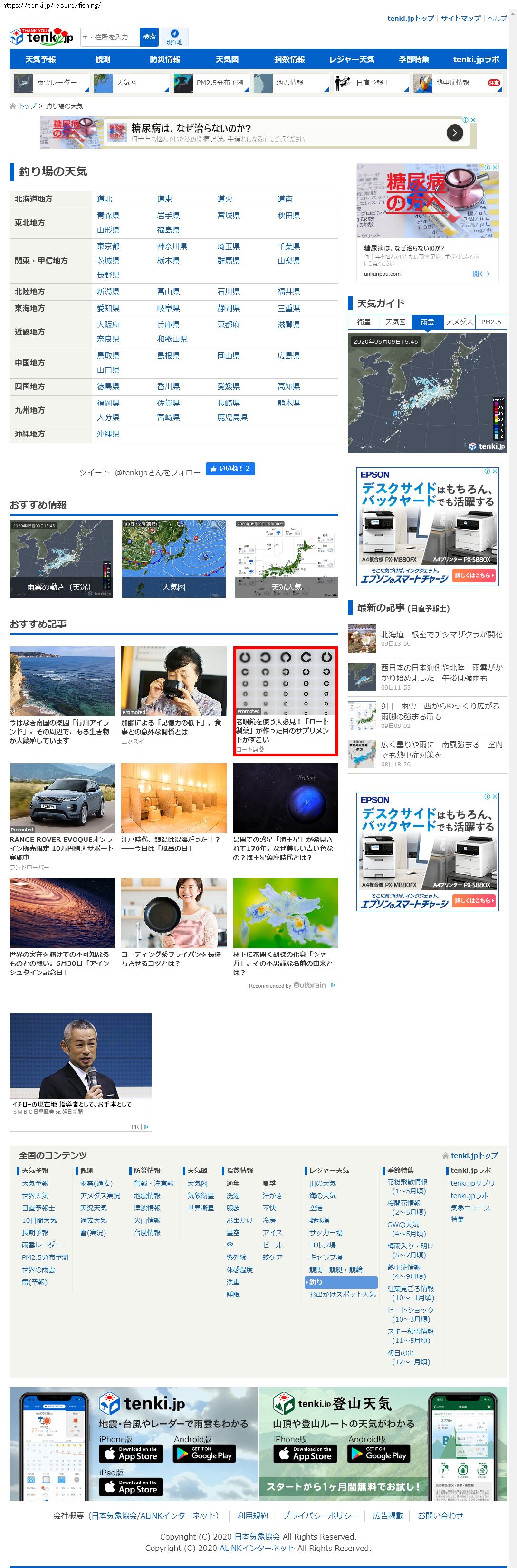Open the 熱中症情報 shortcut

pyautogui.click(x=452, y=83)
